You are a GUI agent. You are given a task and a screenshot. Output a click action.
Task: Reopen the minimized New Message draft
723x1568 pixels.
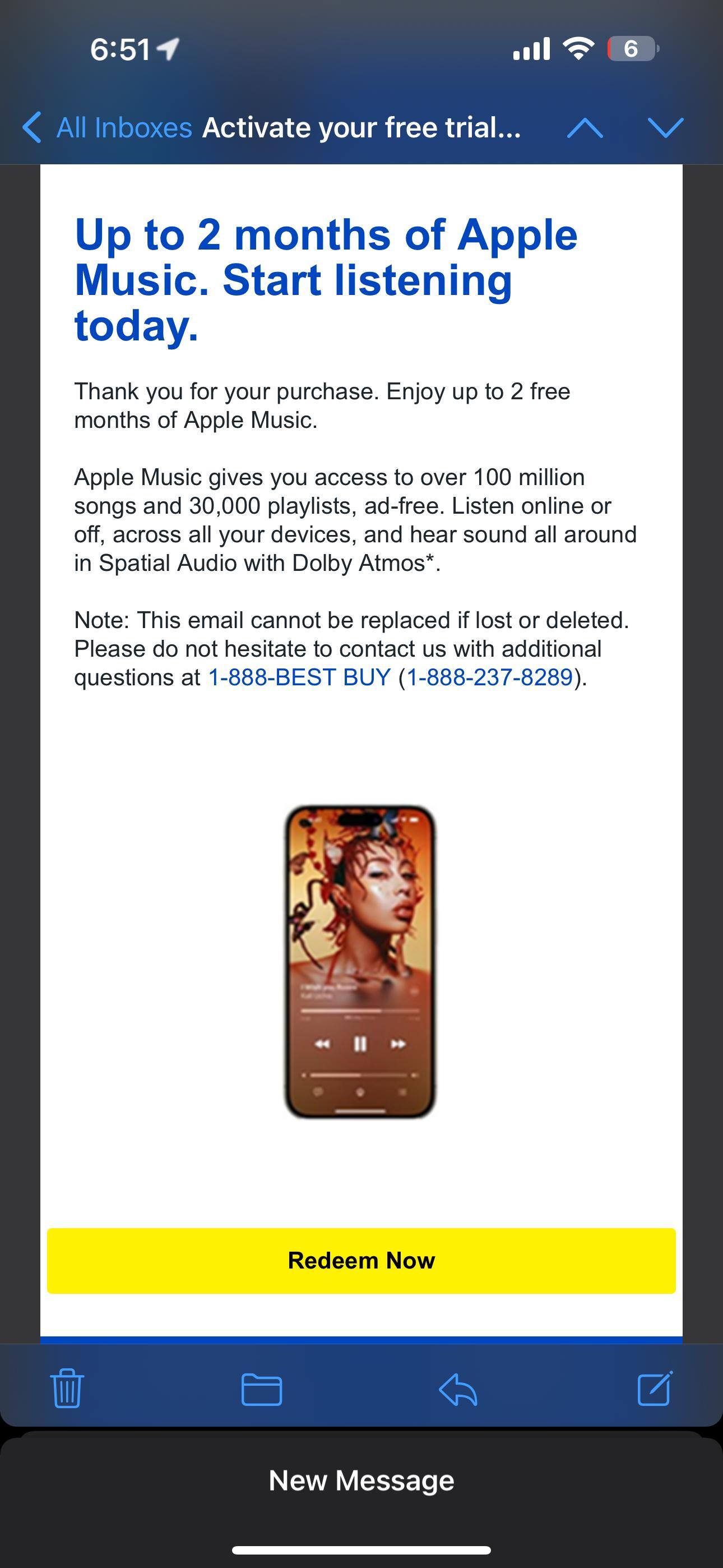pos(361,1481)
